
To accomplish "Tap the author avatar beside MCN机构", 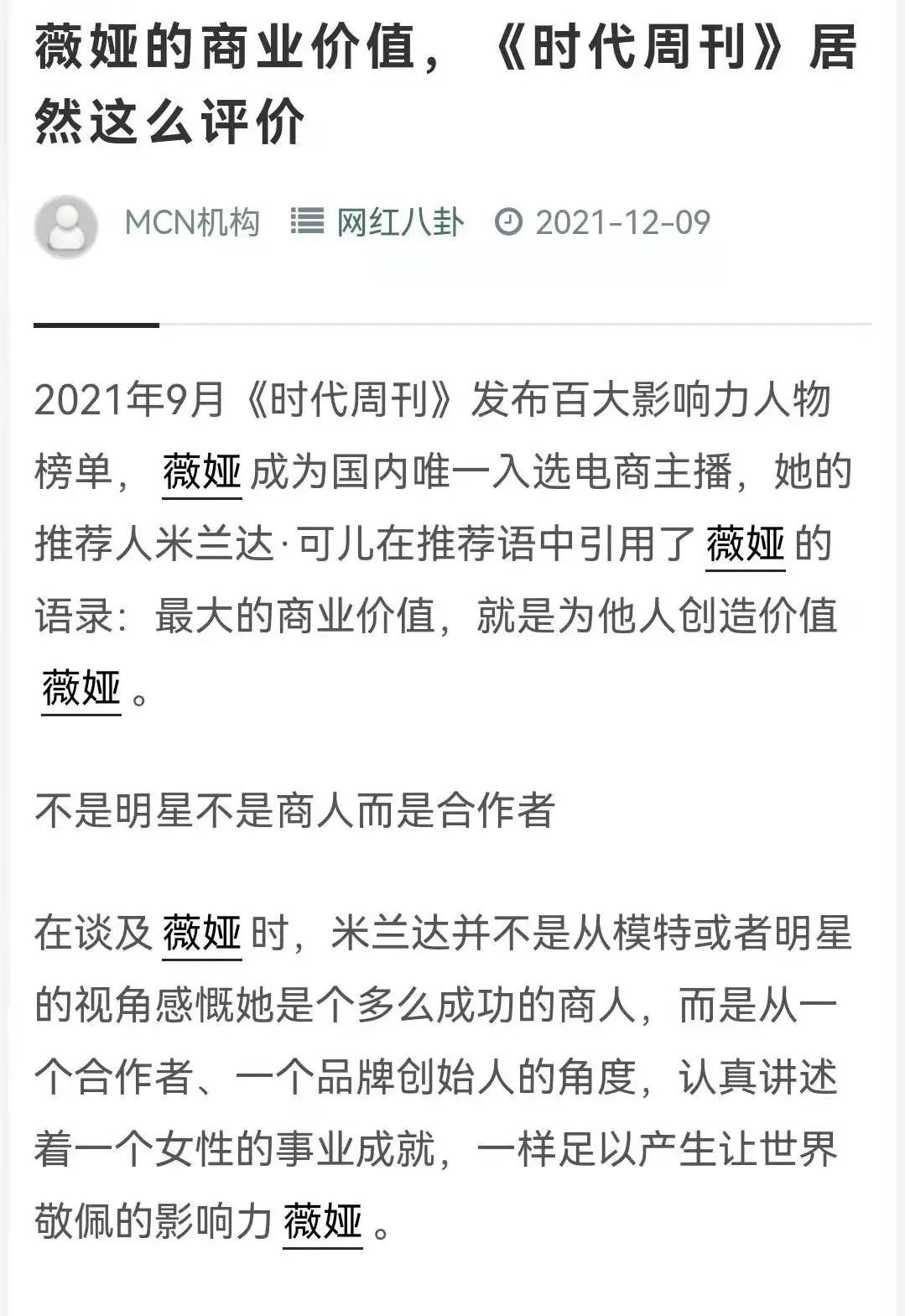I will [x=65, y=226].
